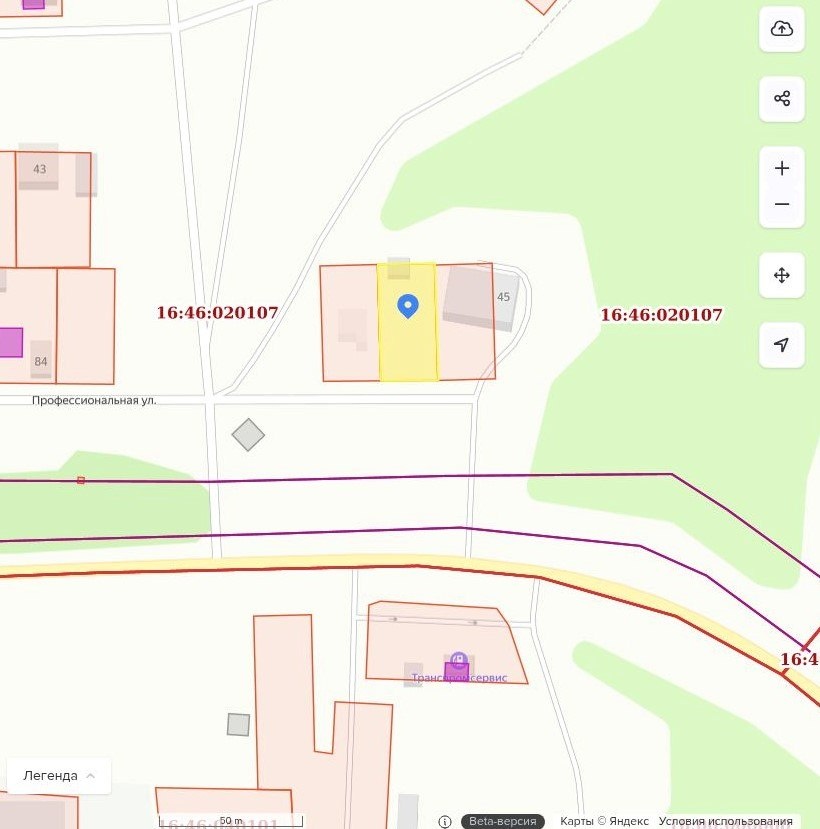Expand the Легенда panel
The image size is (820, 829).
tap(59, 775)
